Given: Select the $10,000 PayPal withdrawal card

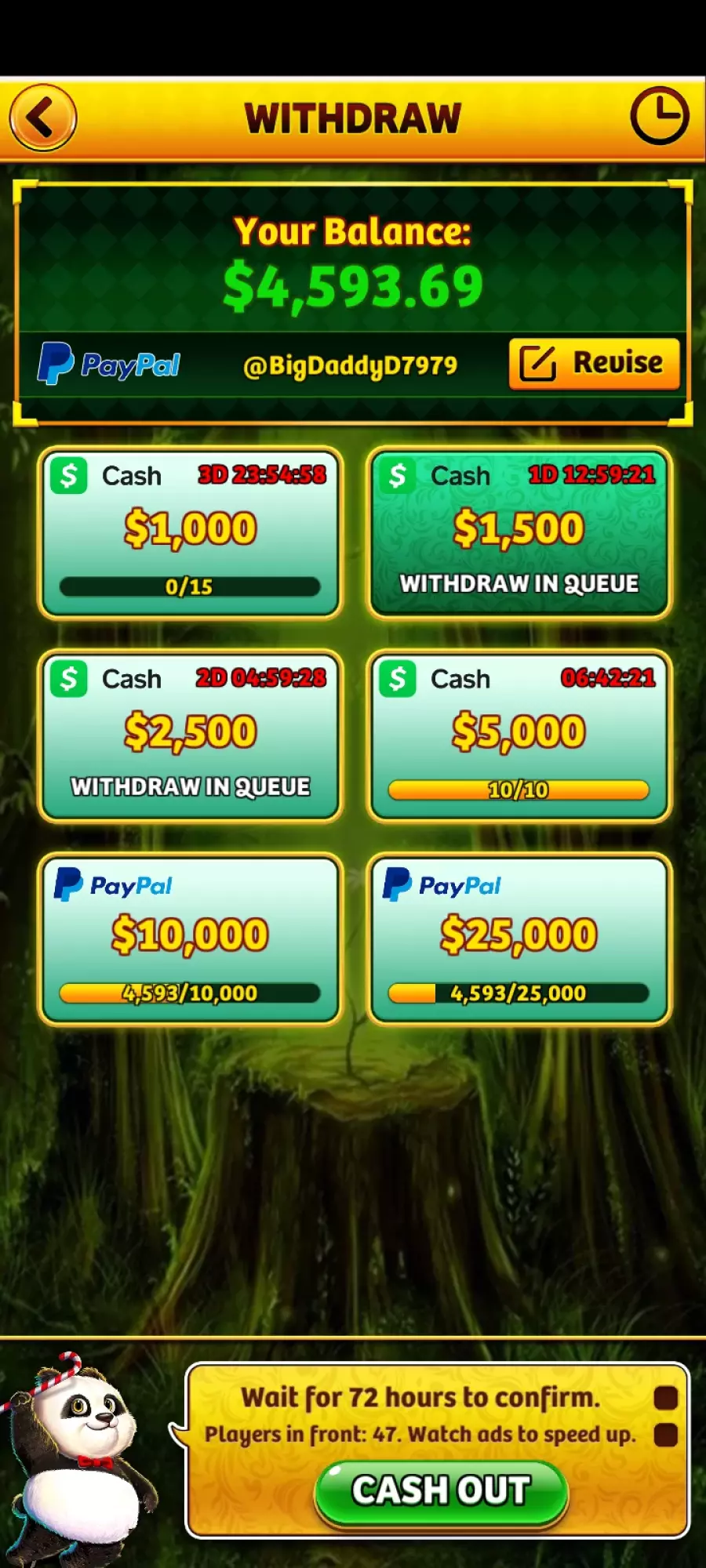Looking at the screenshot, I should pyautogui.click(x=190, y=938).
